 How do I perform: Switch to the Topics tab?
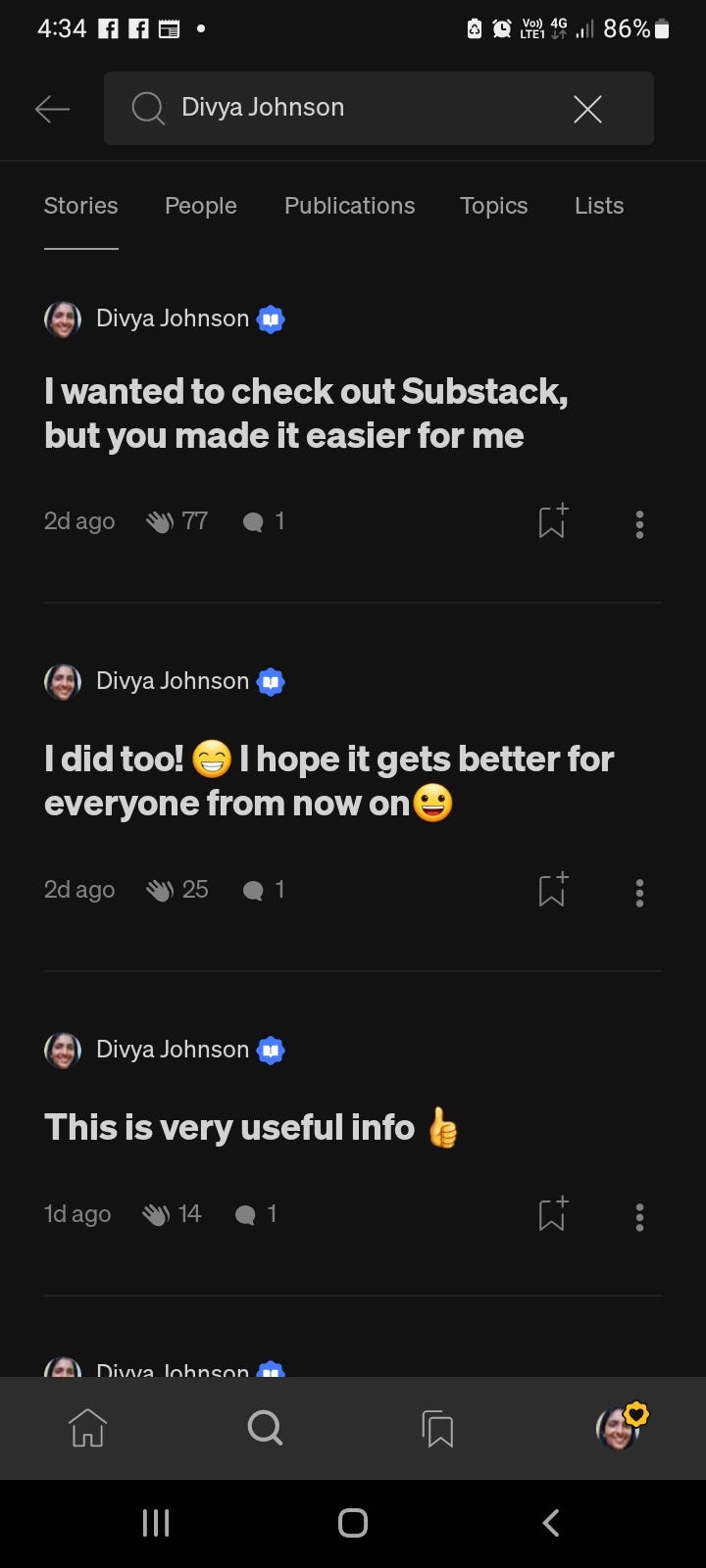(493, 206)
